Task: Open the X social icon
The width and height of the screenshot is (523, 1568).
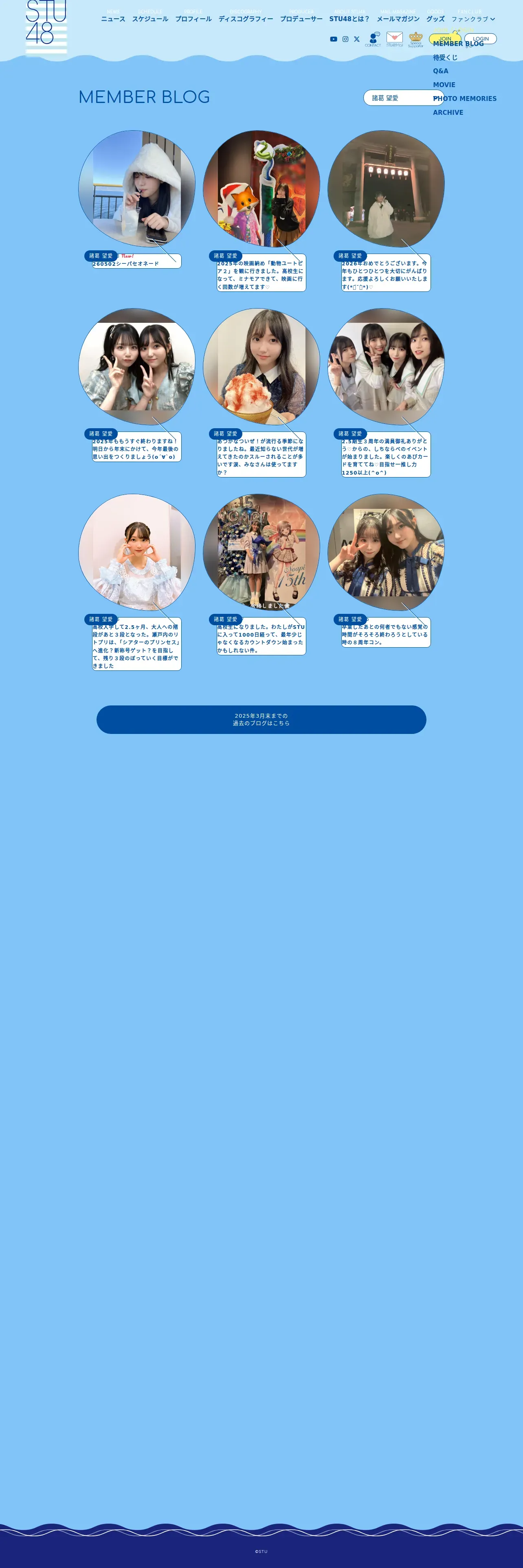Action: coord(357,39)
